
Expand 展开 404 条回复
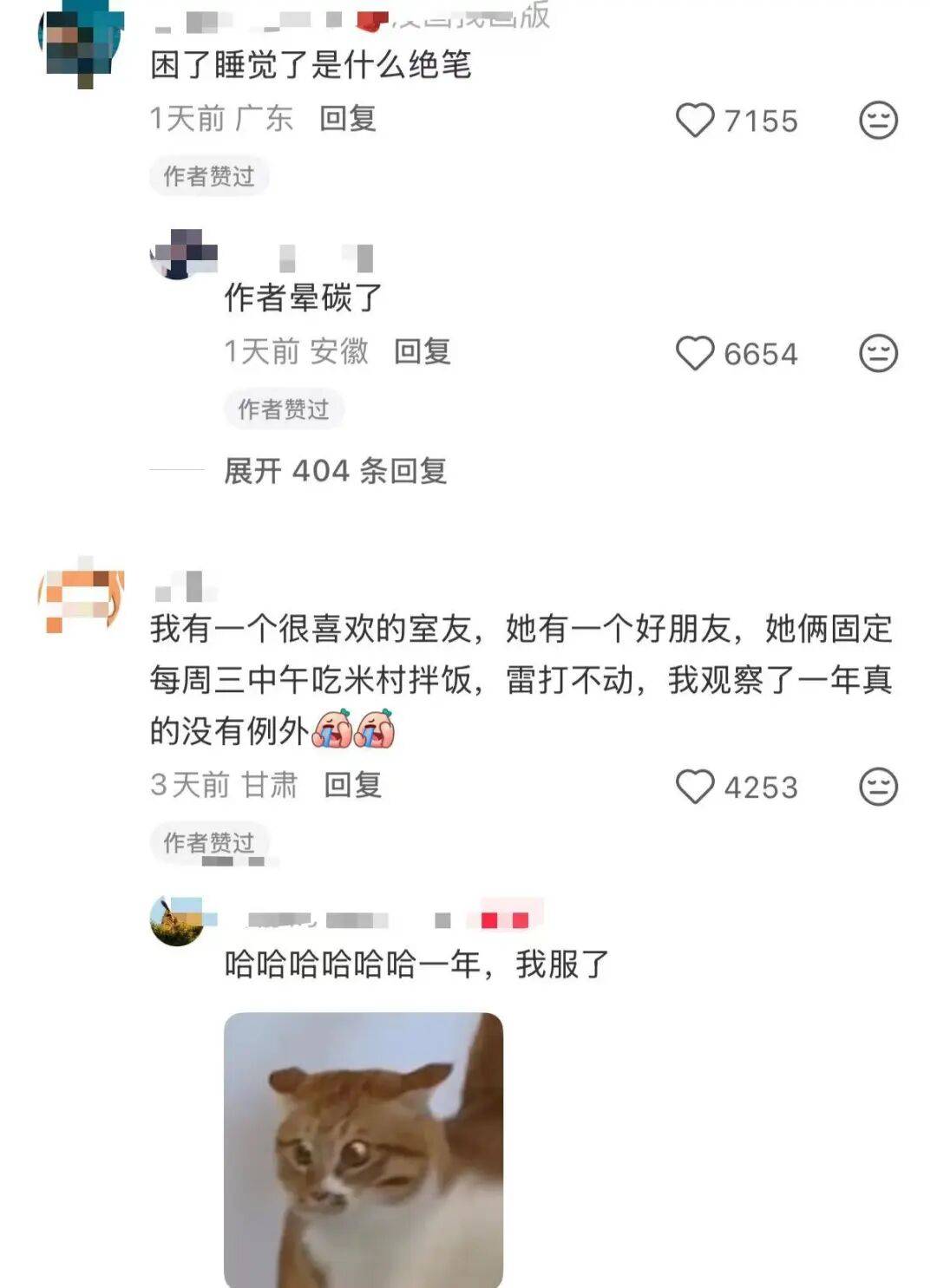coord(335,471)
